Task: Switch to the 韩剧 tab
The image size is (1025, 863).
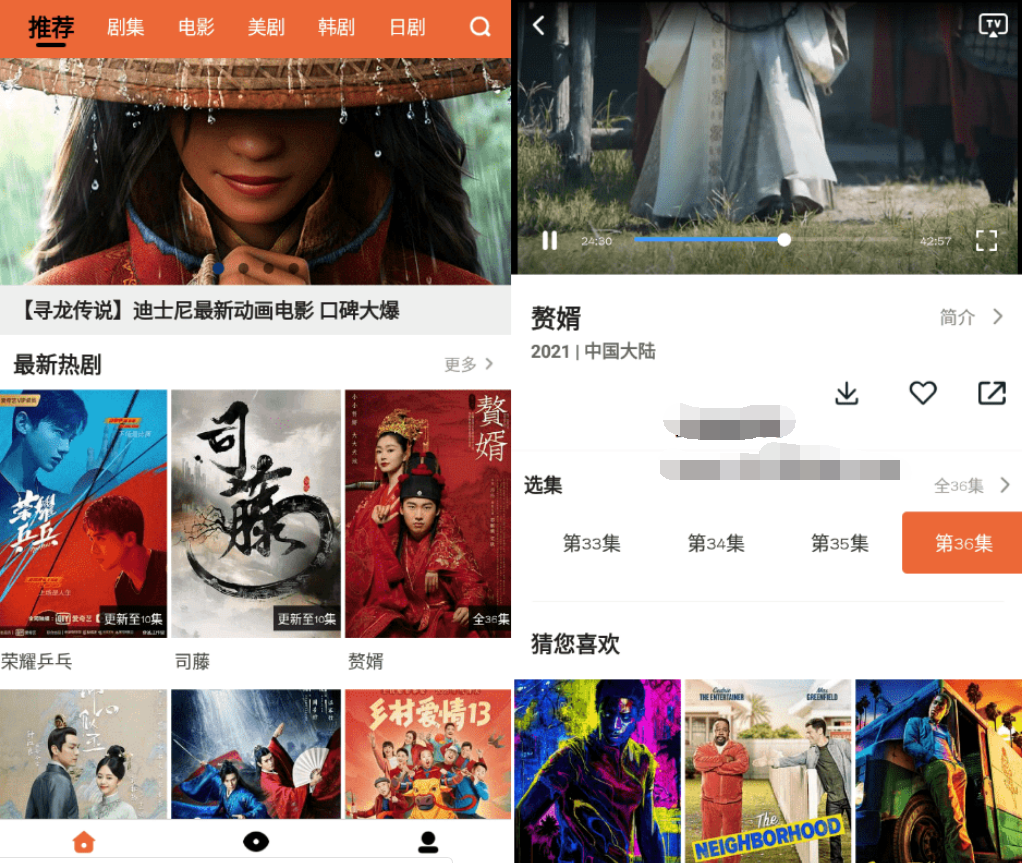Action: [336, 27]
